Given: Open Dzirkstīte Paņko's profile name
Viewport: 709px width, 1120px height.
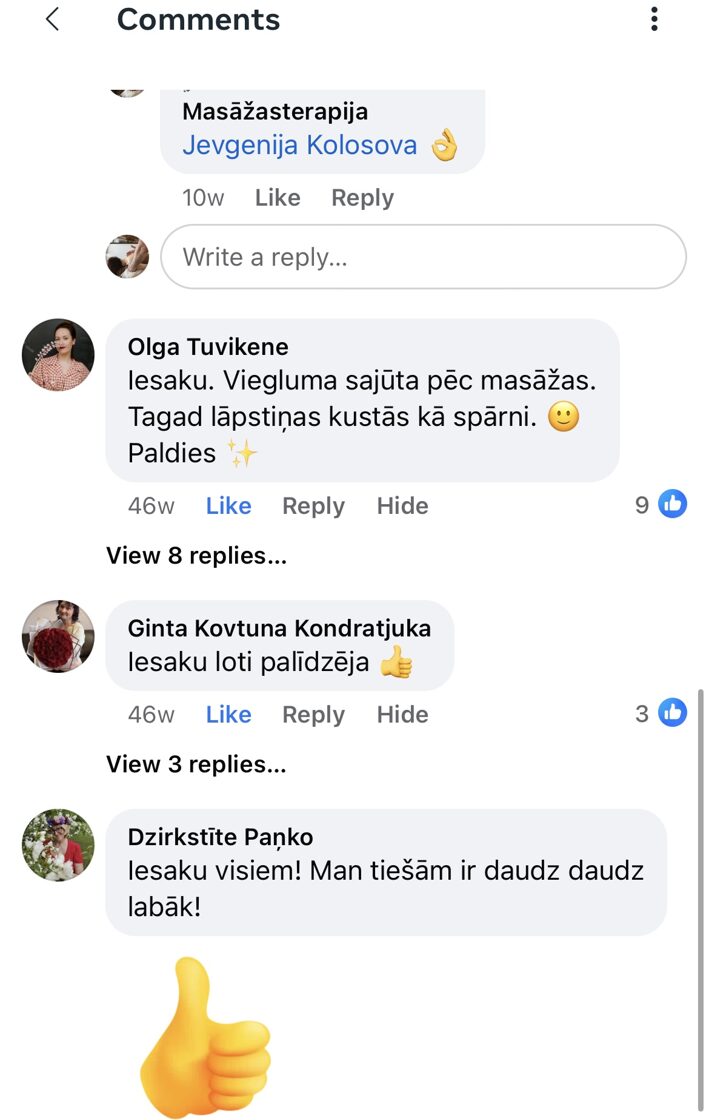Looking at the screenshot, I should tap(220, 837).
